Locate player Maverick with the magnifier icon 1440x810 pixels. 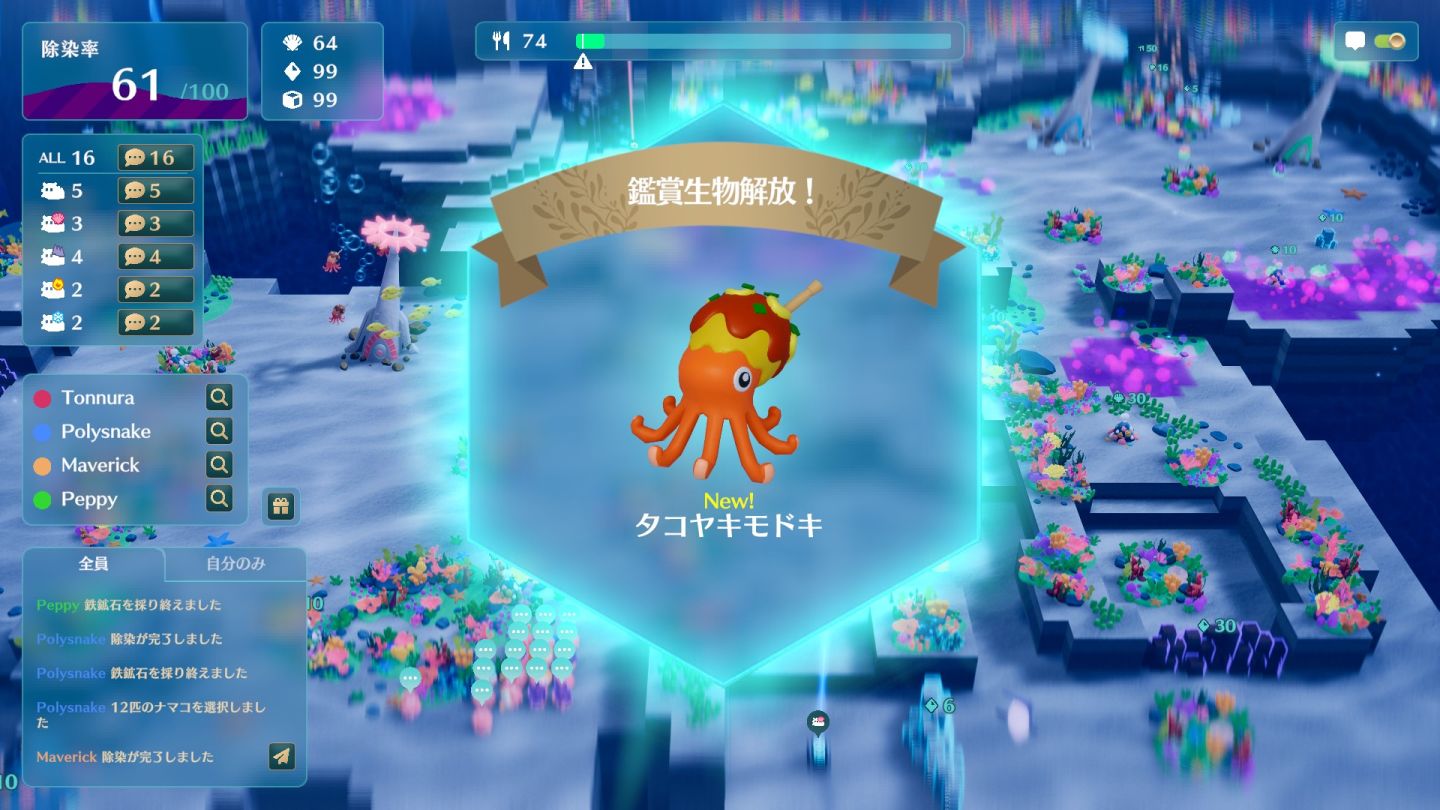[219, 465]
